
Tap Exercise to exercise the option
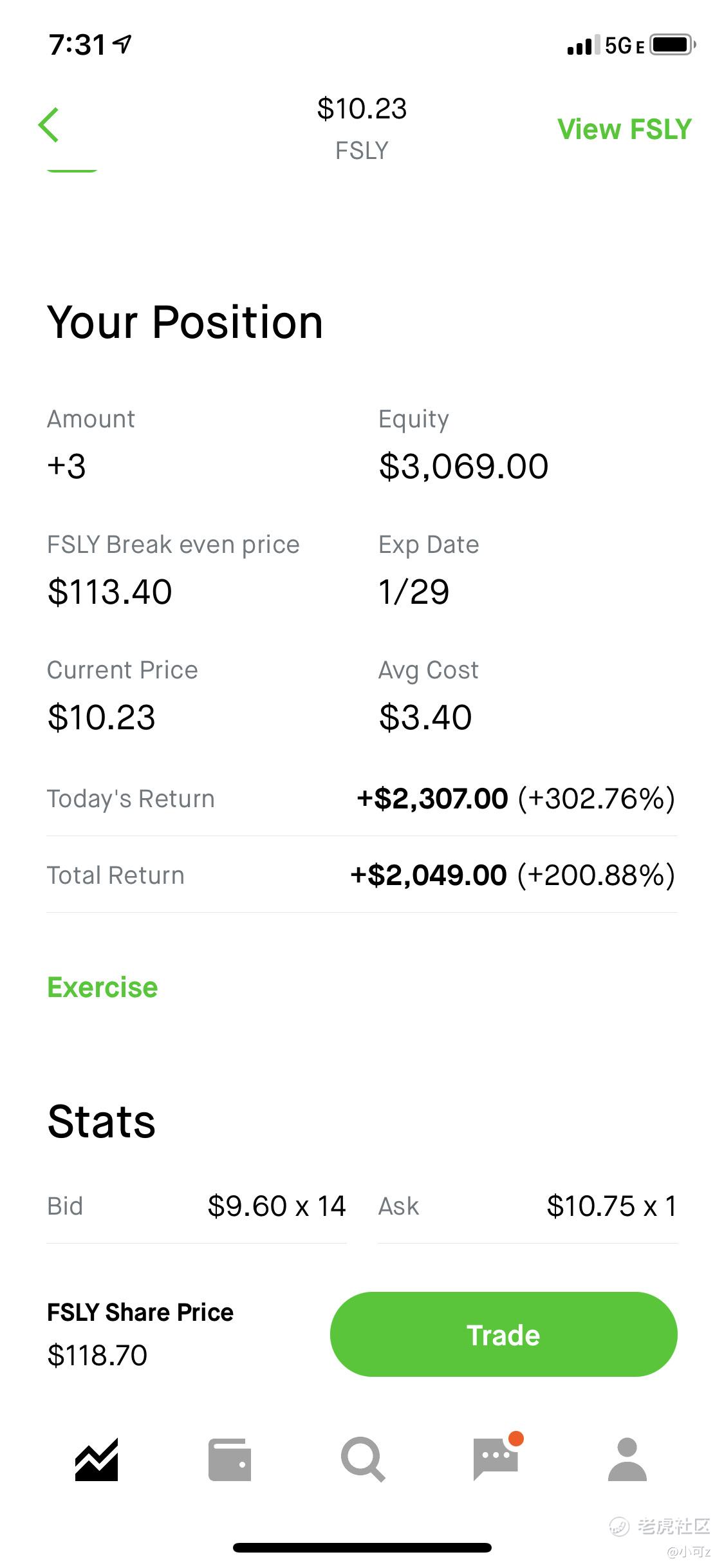pyautogui.click(x=102, y=987)
